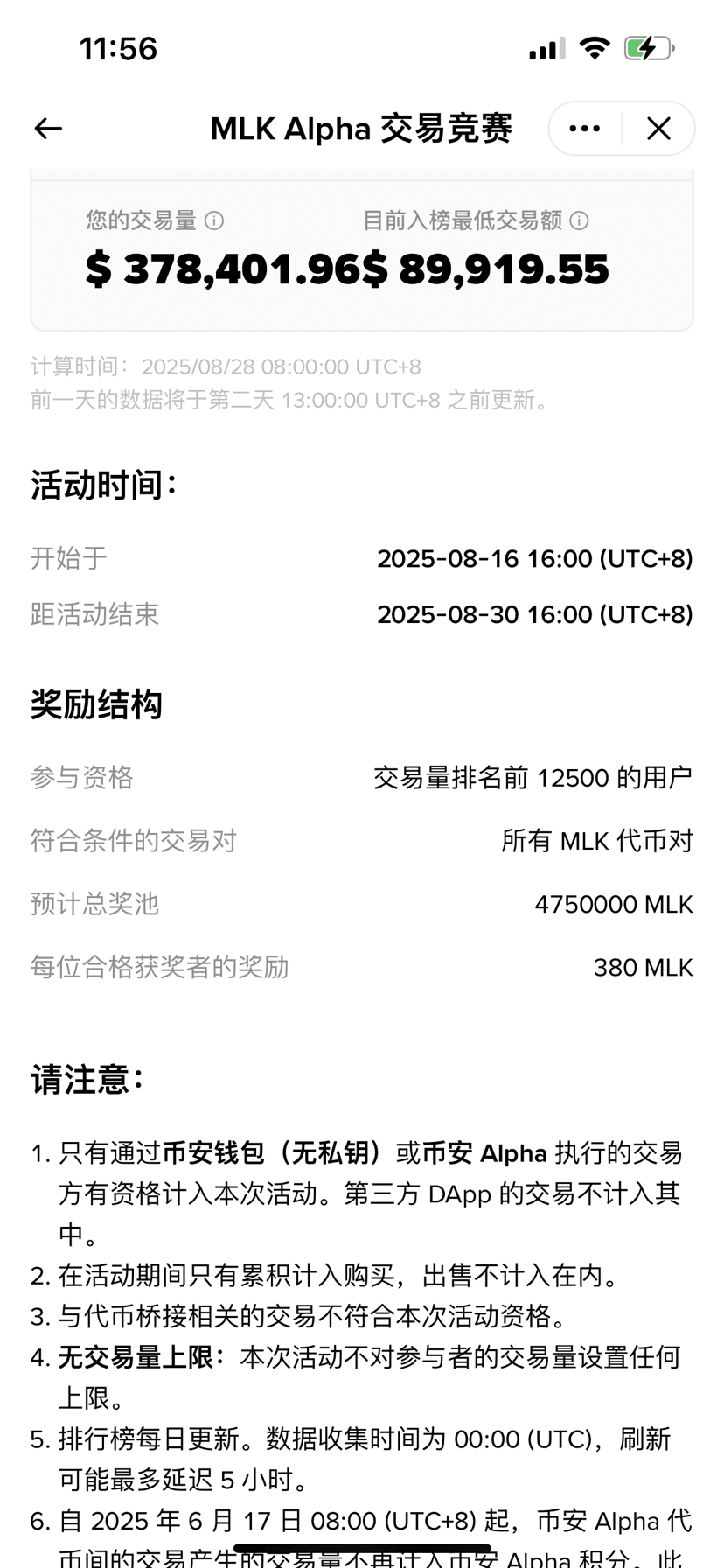Close the MLK Alpha mini program
This screenshot has height=1568, width=724.
click(658, 129)
